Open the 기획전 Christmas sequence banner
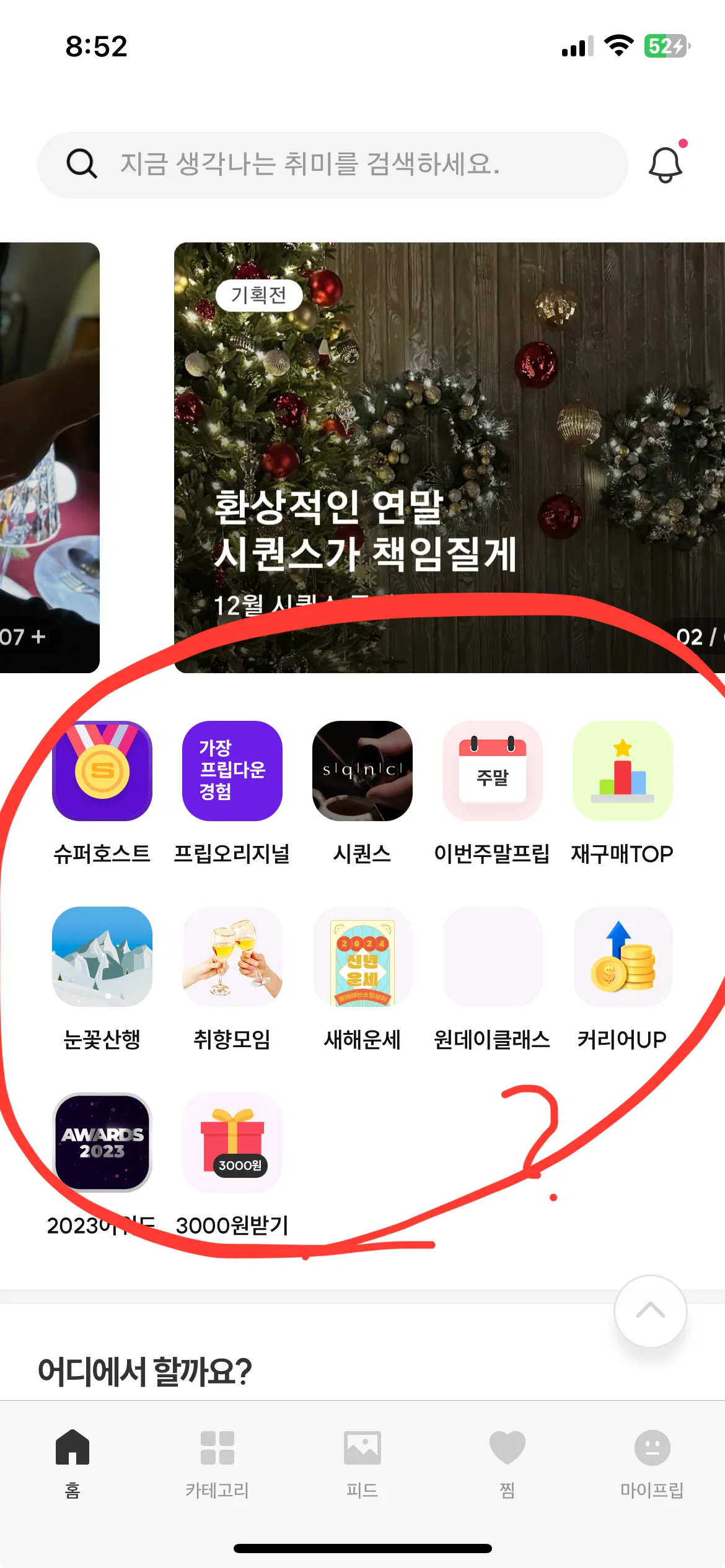 [x=449, y=457]
